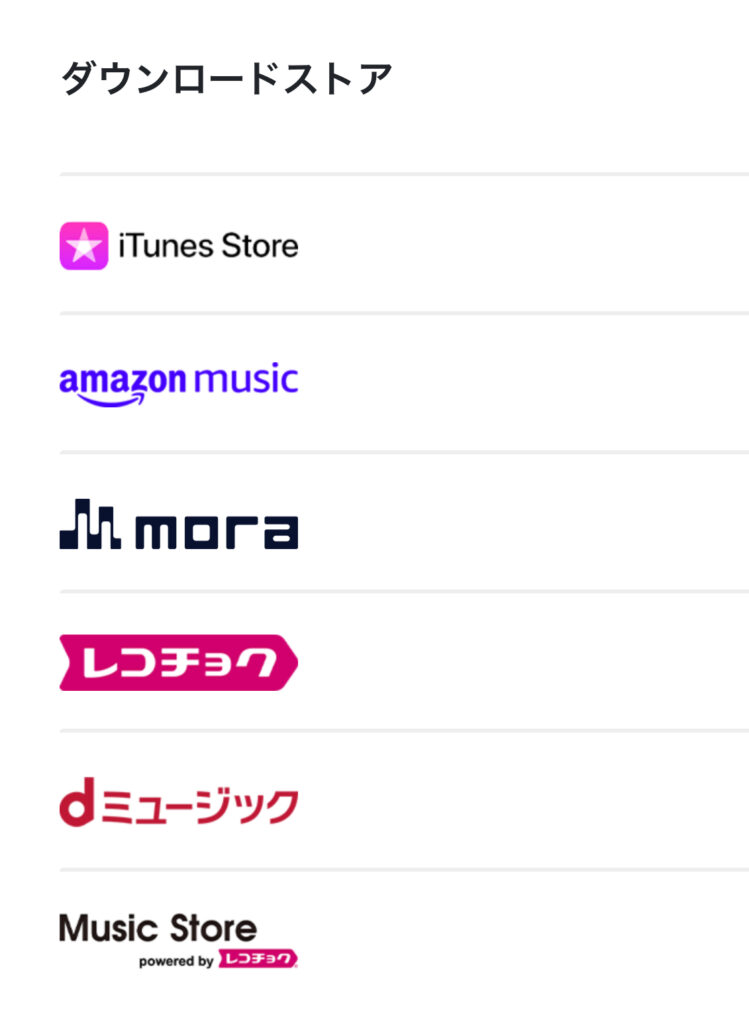Image resolution: width=749 pixels, height=1024 pixels.
Task: Choose the dミュージック store
Action: pyautogui.click(x=179, y=805)
